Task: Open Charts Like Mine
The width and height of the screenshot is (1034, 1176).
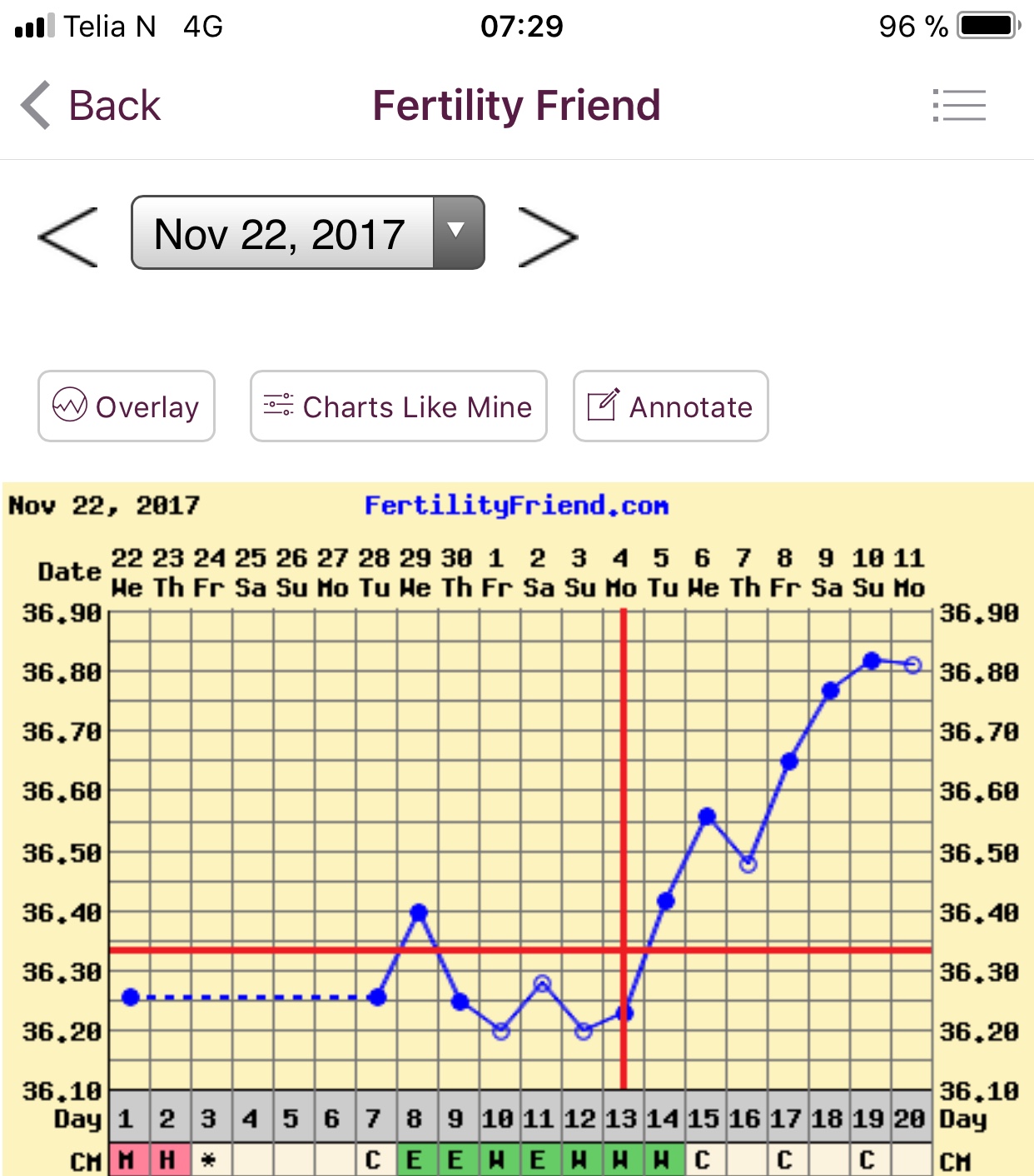Action: coord(398,406)
